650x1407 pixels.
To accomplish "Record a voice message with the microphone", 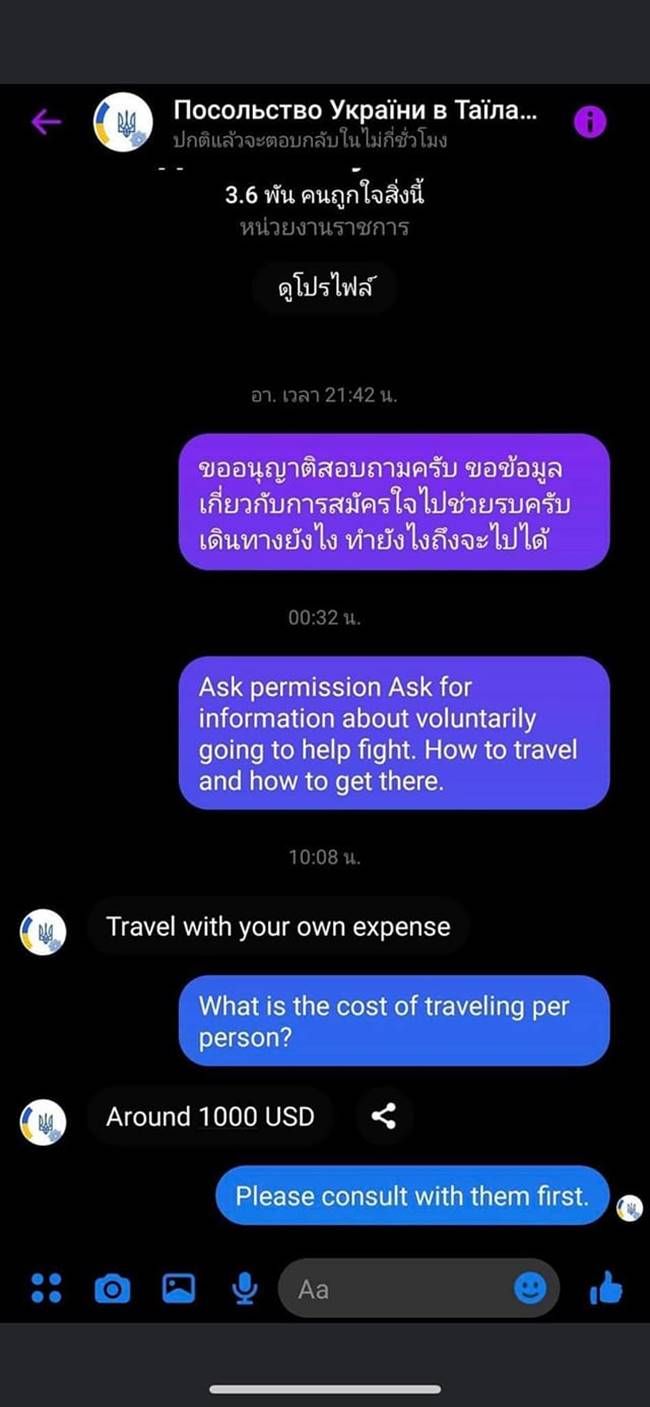I will (x=244, y=1289).
